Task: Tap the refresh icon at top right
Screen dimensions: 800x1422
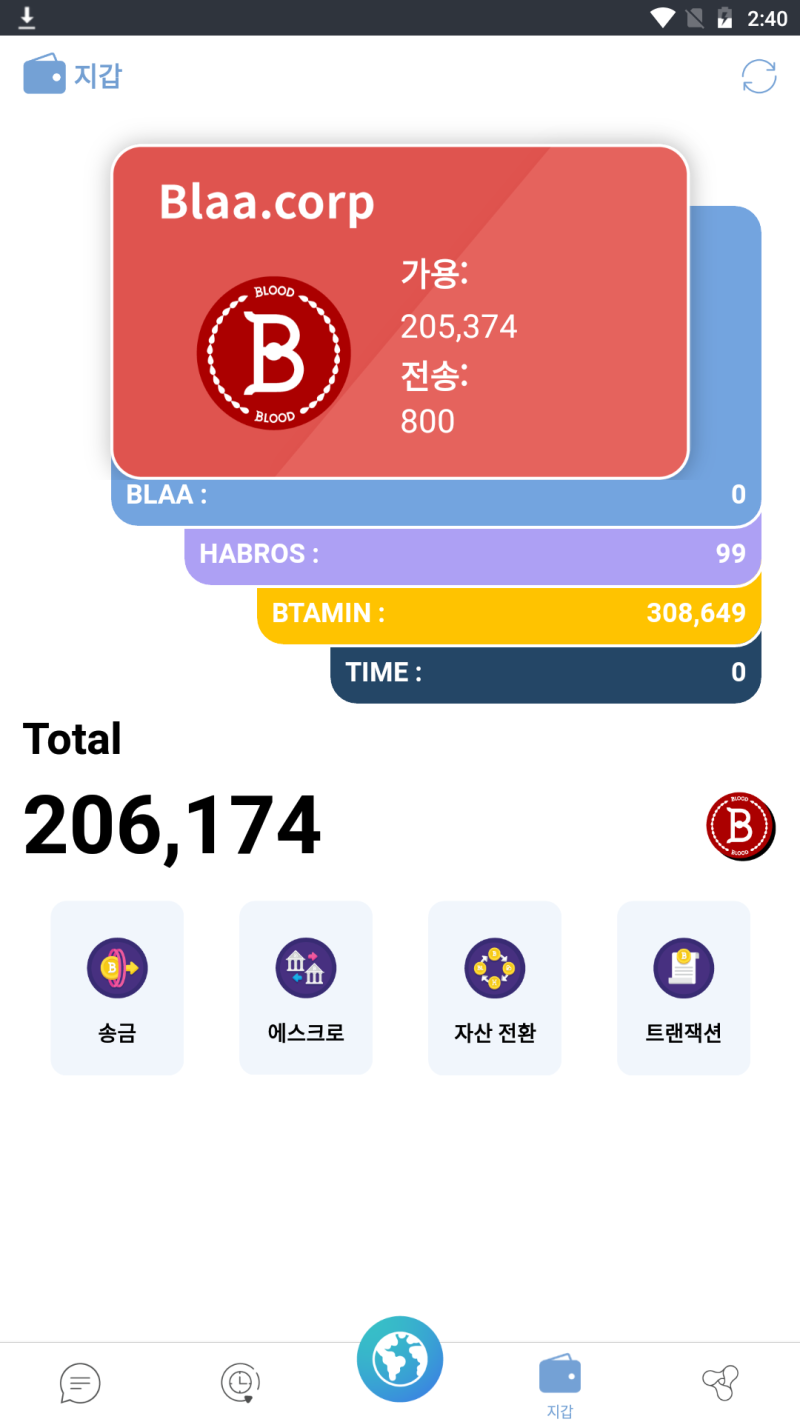Action: (758, 76)
